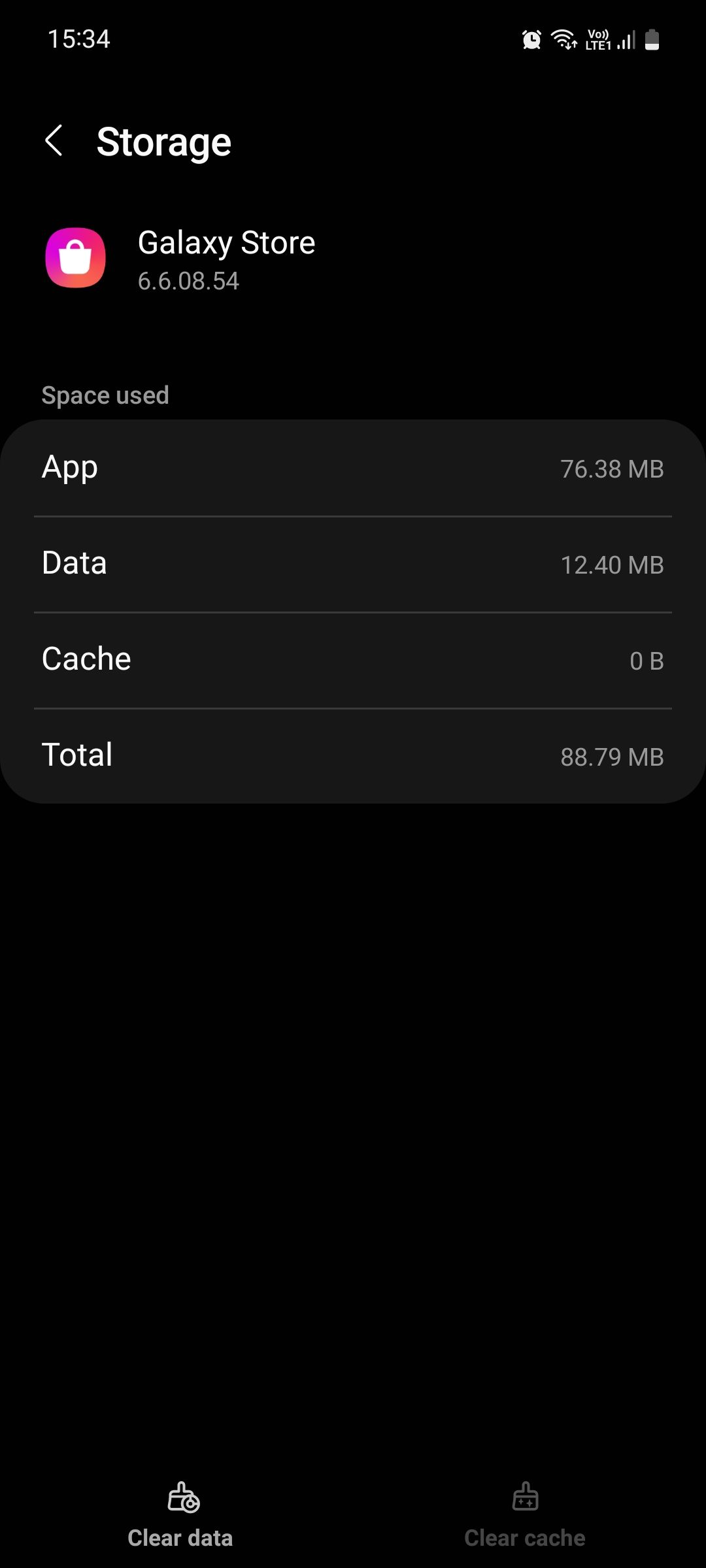
Task: Tap the Galaxy Store app name
Action: pyautogui.click(x=227, y=242)
